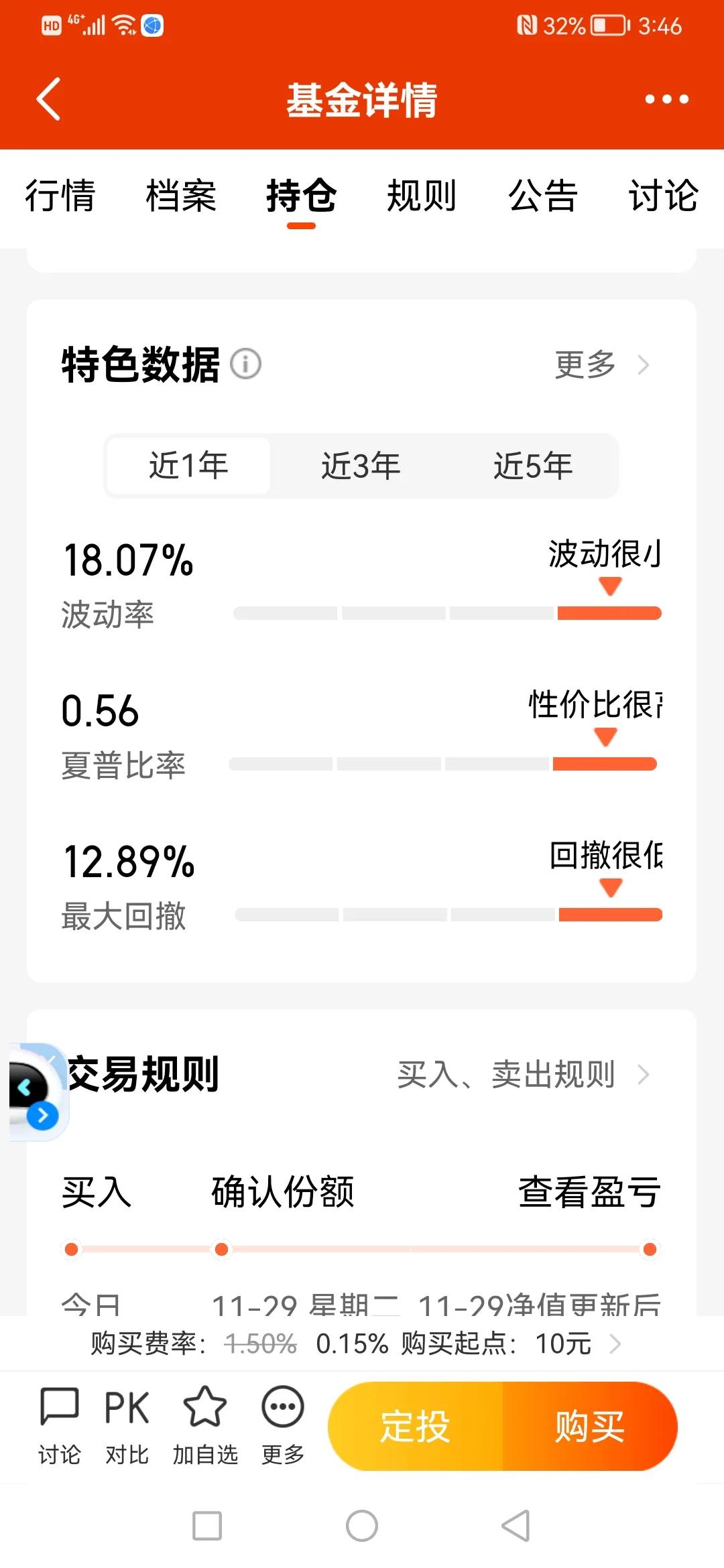
Task: Tap the 购买 buy button
Action: pyautogui.click(x=589, y=1427)
